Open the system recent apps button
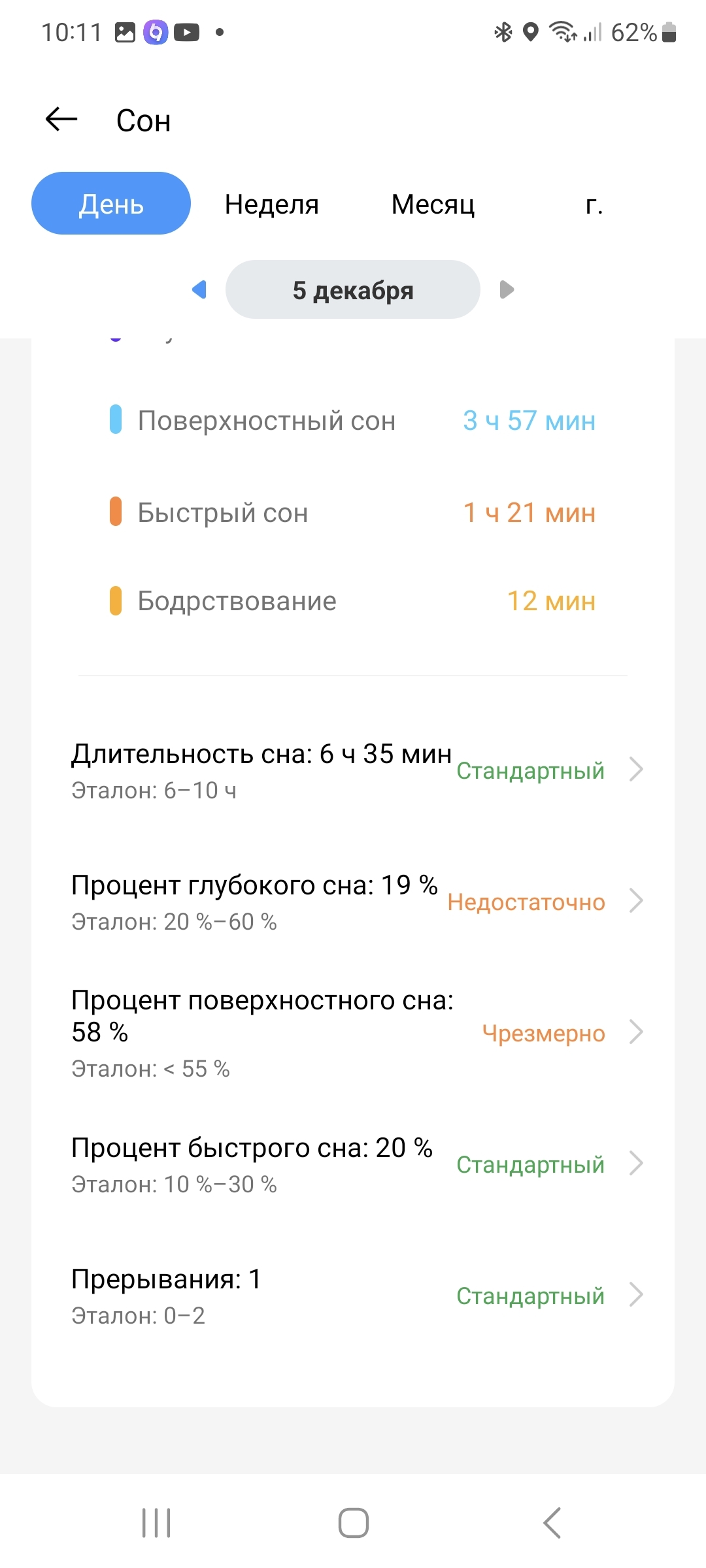The image size is (706, 1568). click(156, 1523)
